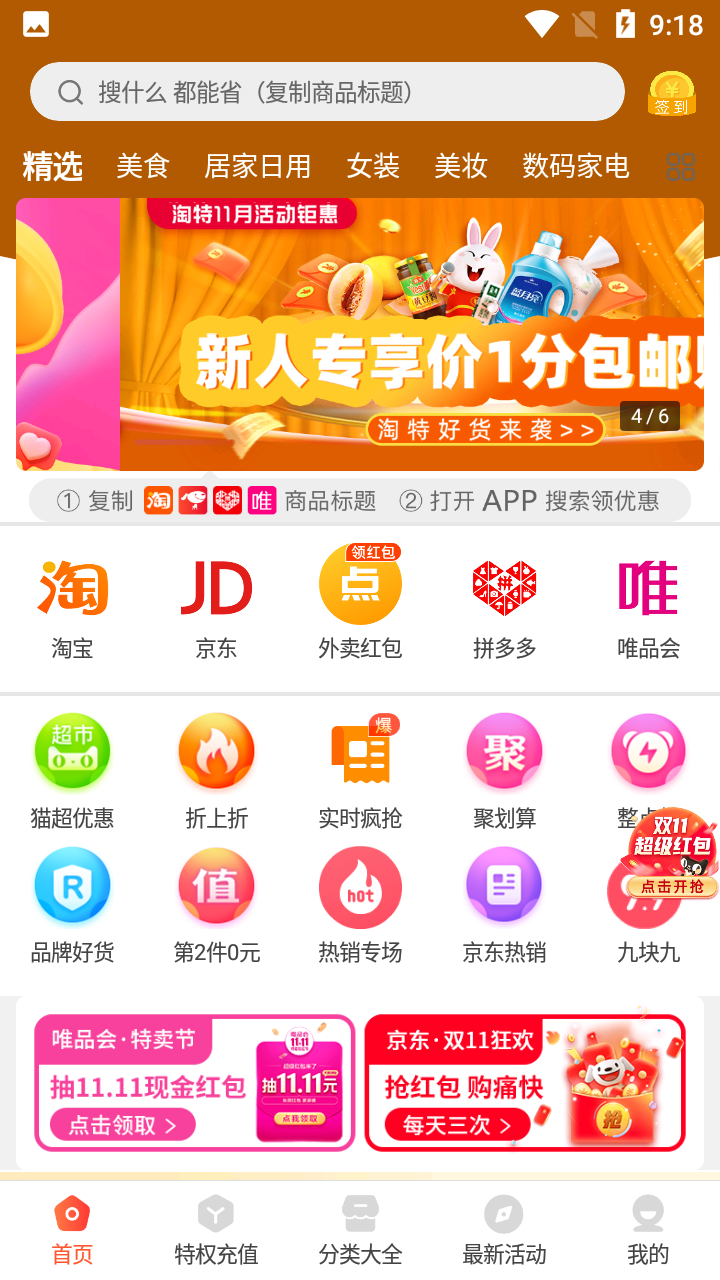Switch to the 女装 category tab

tap(373, 166)
